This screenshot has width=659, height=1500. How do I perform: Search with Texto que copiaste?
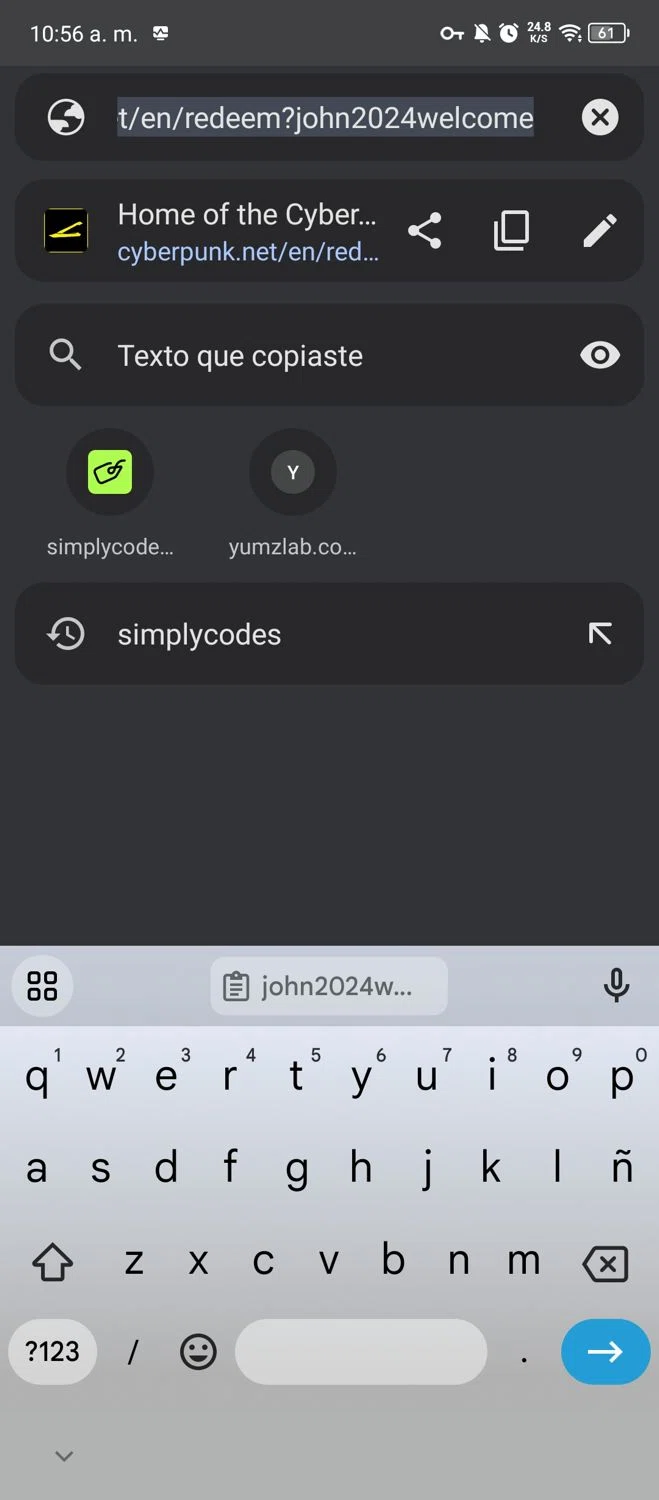coord(240,356)
